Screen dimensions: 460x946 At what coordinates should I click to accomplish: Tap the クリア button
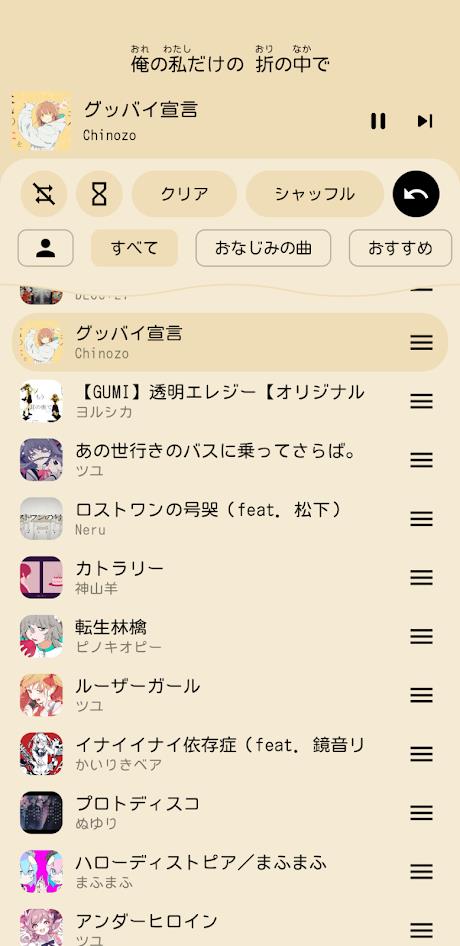click(184, 194)
